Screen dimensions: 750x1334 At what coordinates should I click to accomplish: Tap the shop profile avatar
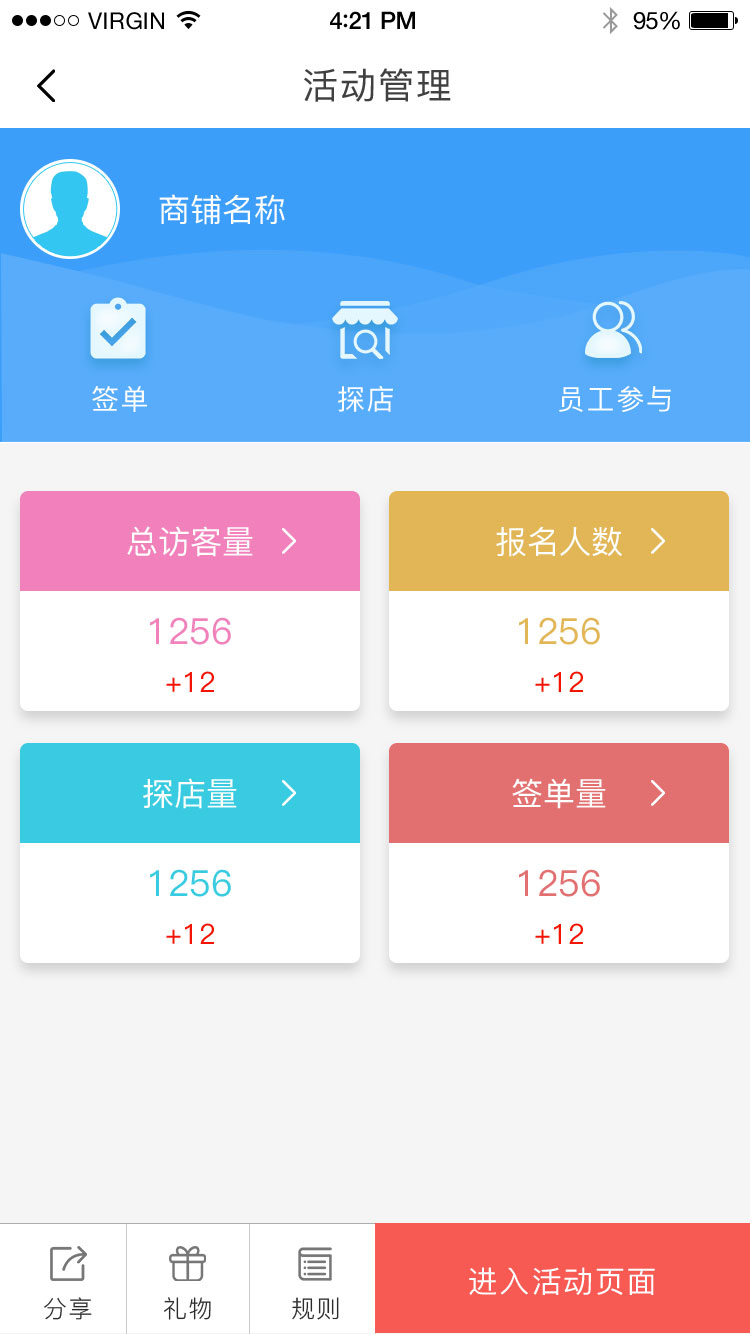click(70, 210)
